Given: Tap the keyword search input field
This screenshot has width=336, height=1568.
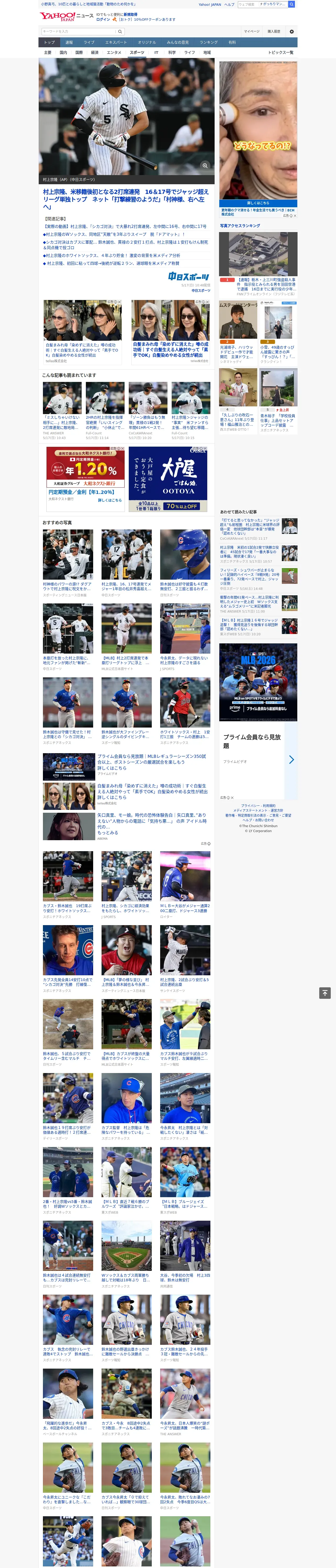Looking at the screenshot, I should tap(78, 31).
